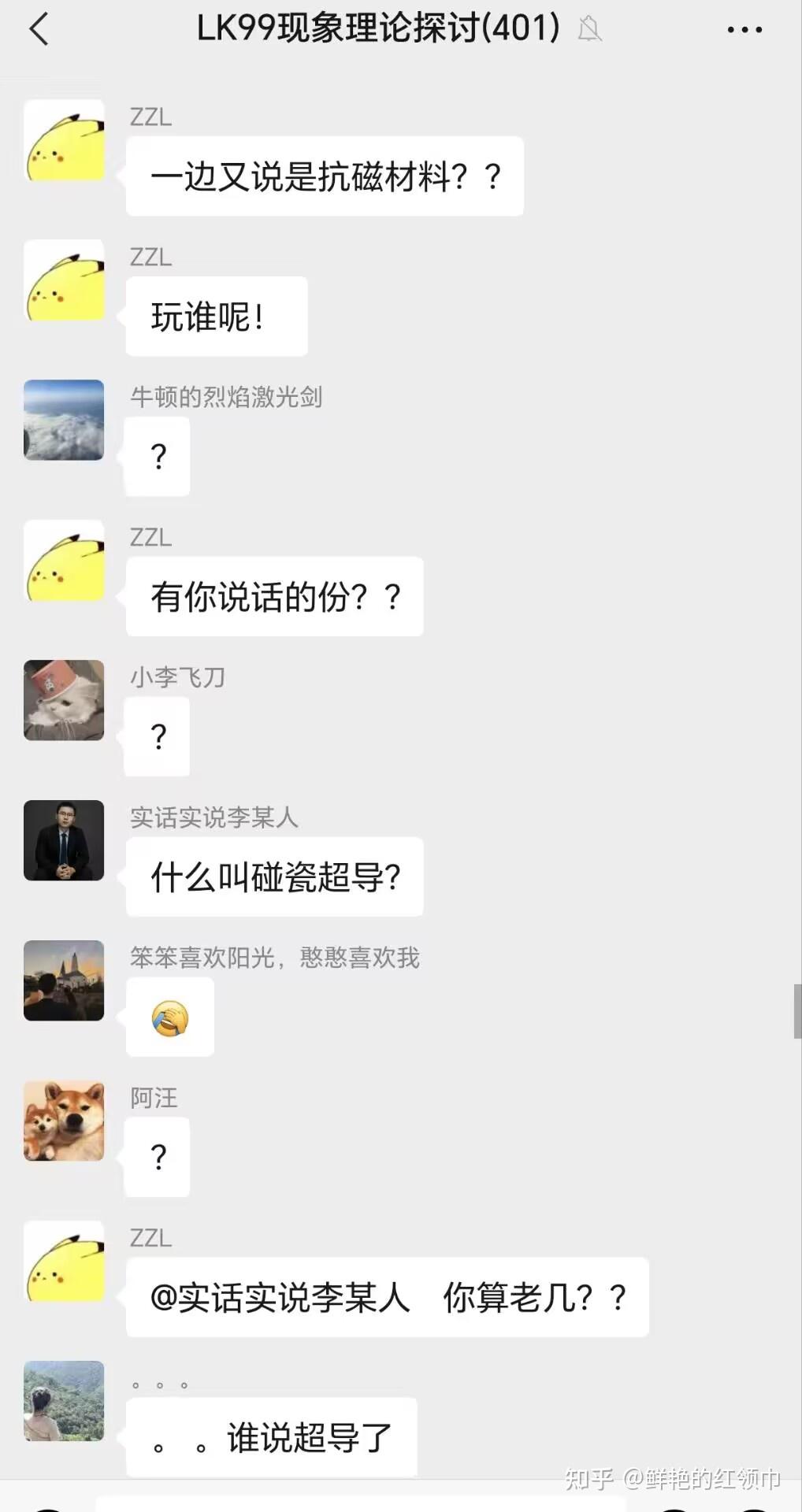Open profile of 笨笨喜欢阳光，憨憨喜欢我
Viewport: 802px width, 1512px height.
64,980
